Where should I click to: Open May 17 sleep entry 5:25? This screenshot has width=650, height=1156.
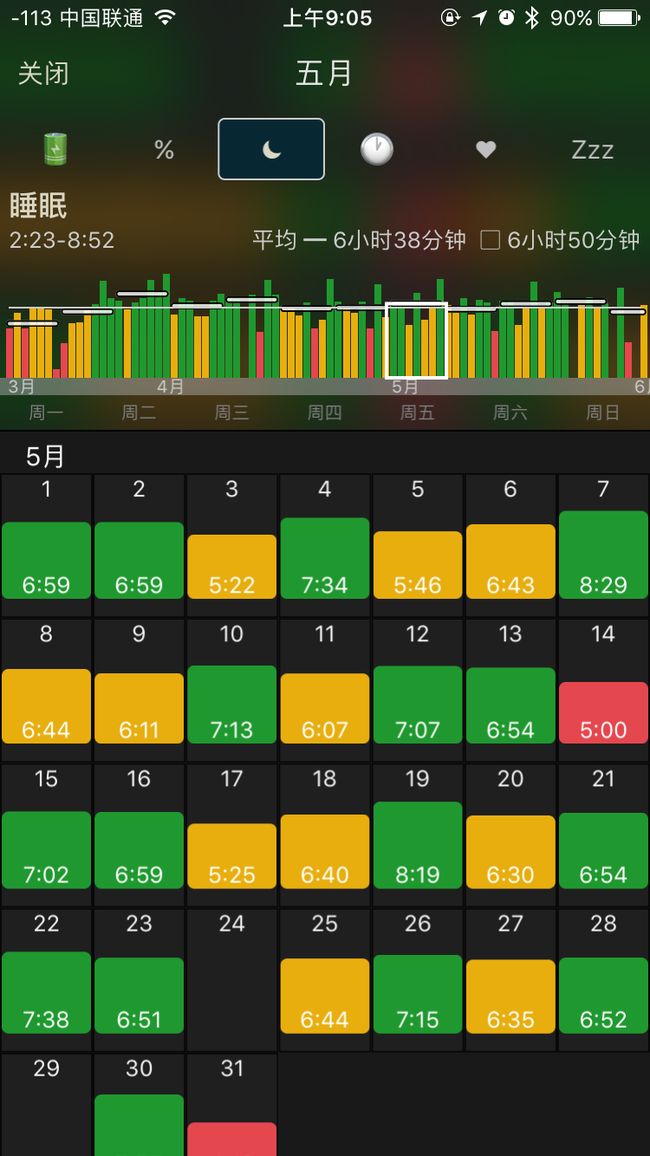(232, 856)
